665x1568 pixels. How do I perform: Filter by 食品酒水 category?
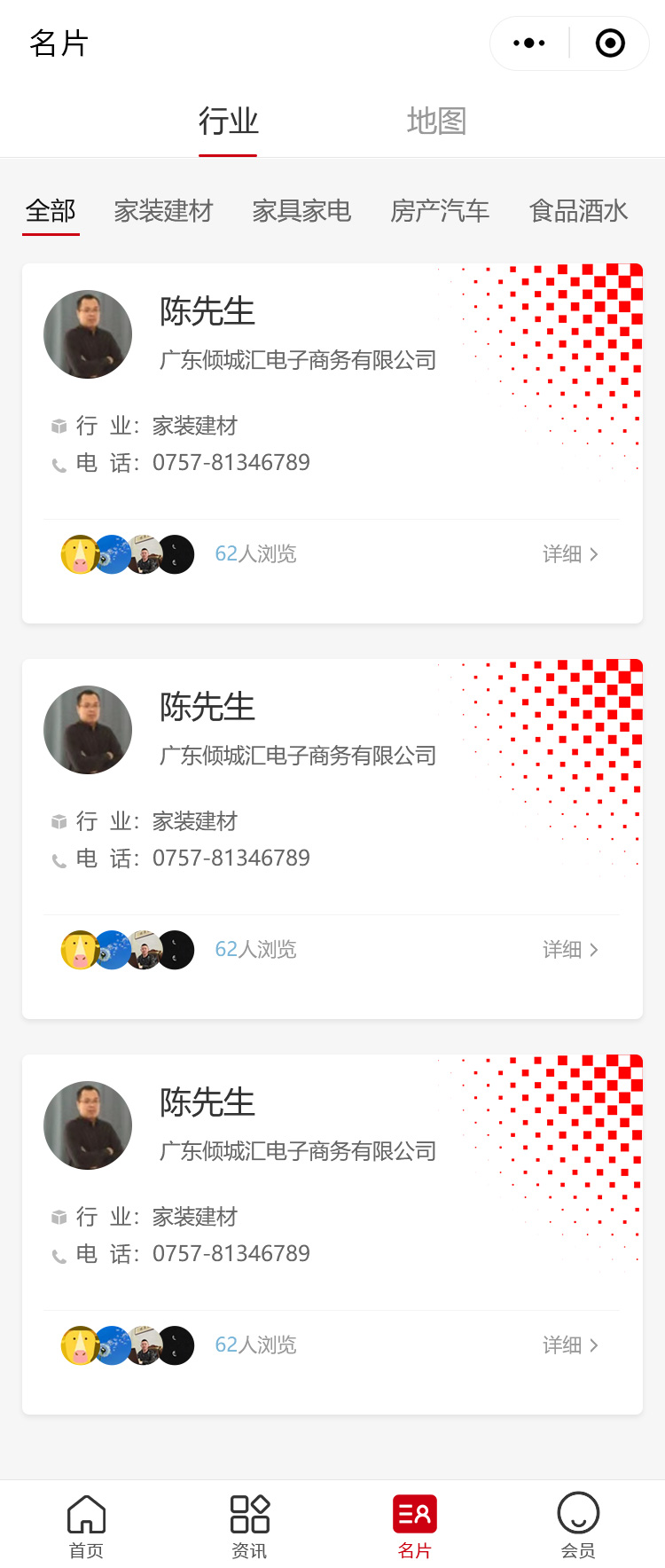coord(578,211)
